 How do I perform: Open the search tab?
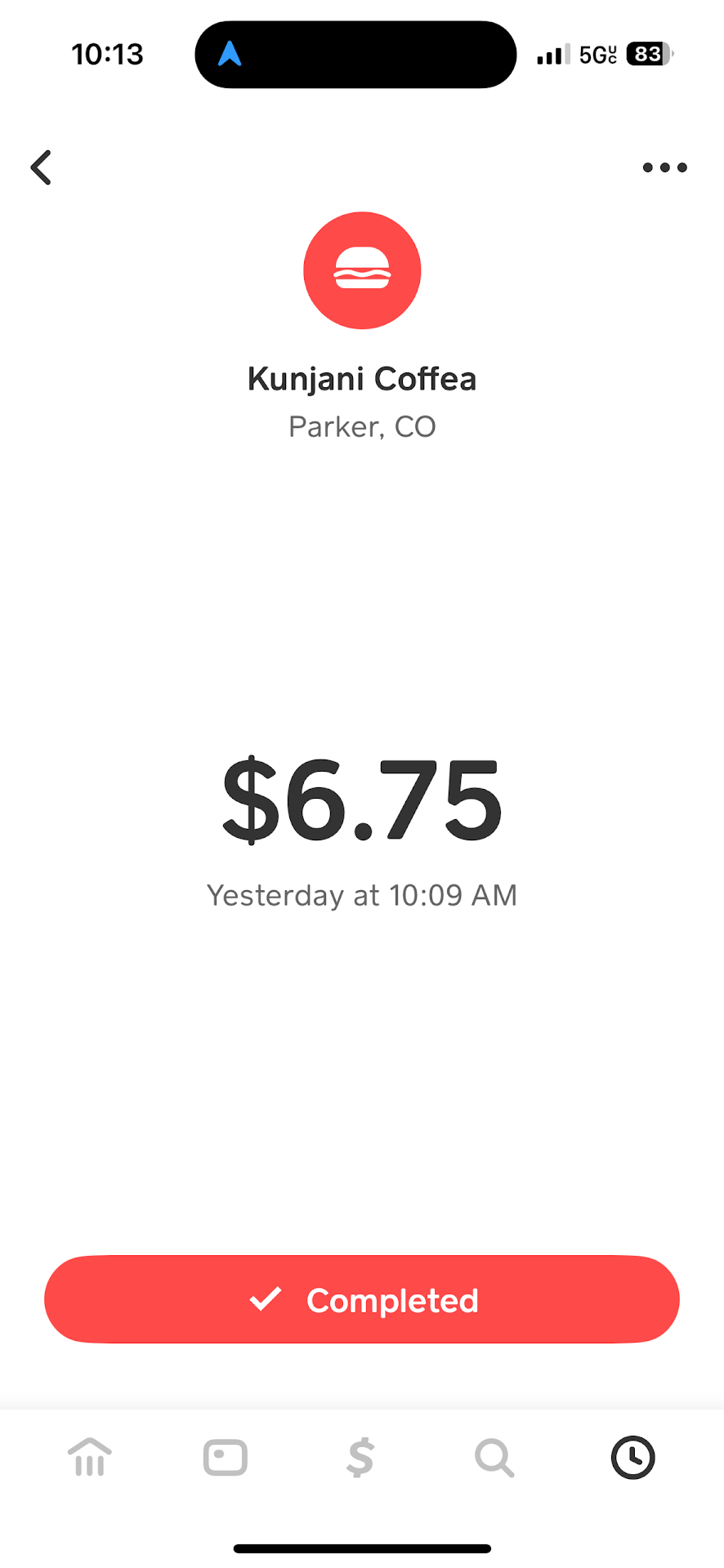tap(494, 1458)
